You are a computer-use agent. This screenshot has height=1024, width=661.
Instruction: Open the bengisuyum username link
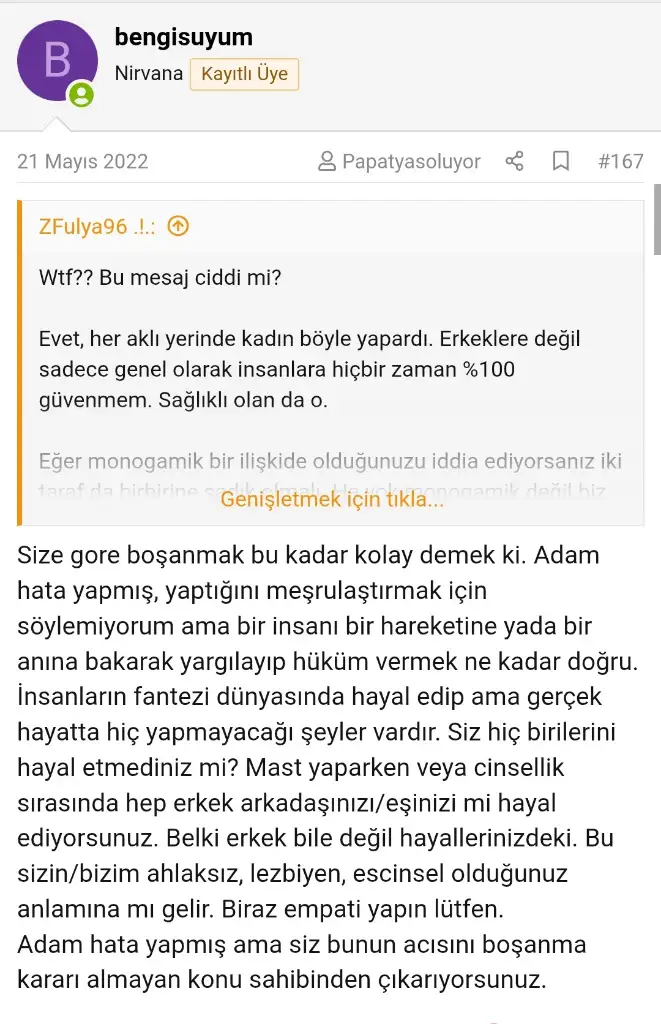pyautogui.click(x=183, y=38)
